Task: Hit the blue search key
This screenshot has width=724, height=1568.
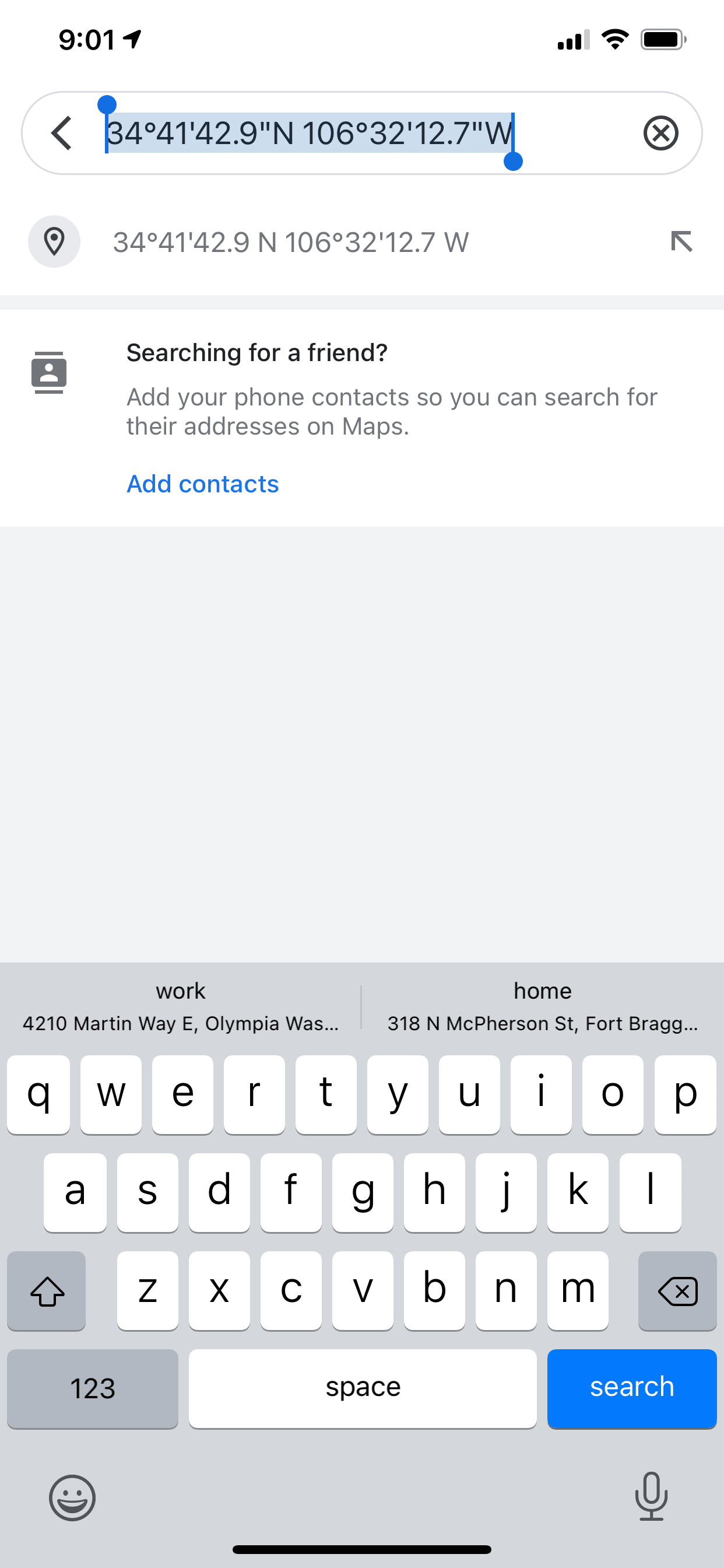Action: (x=631, y=1388)
